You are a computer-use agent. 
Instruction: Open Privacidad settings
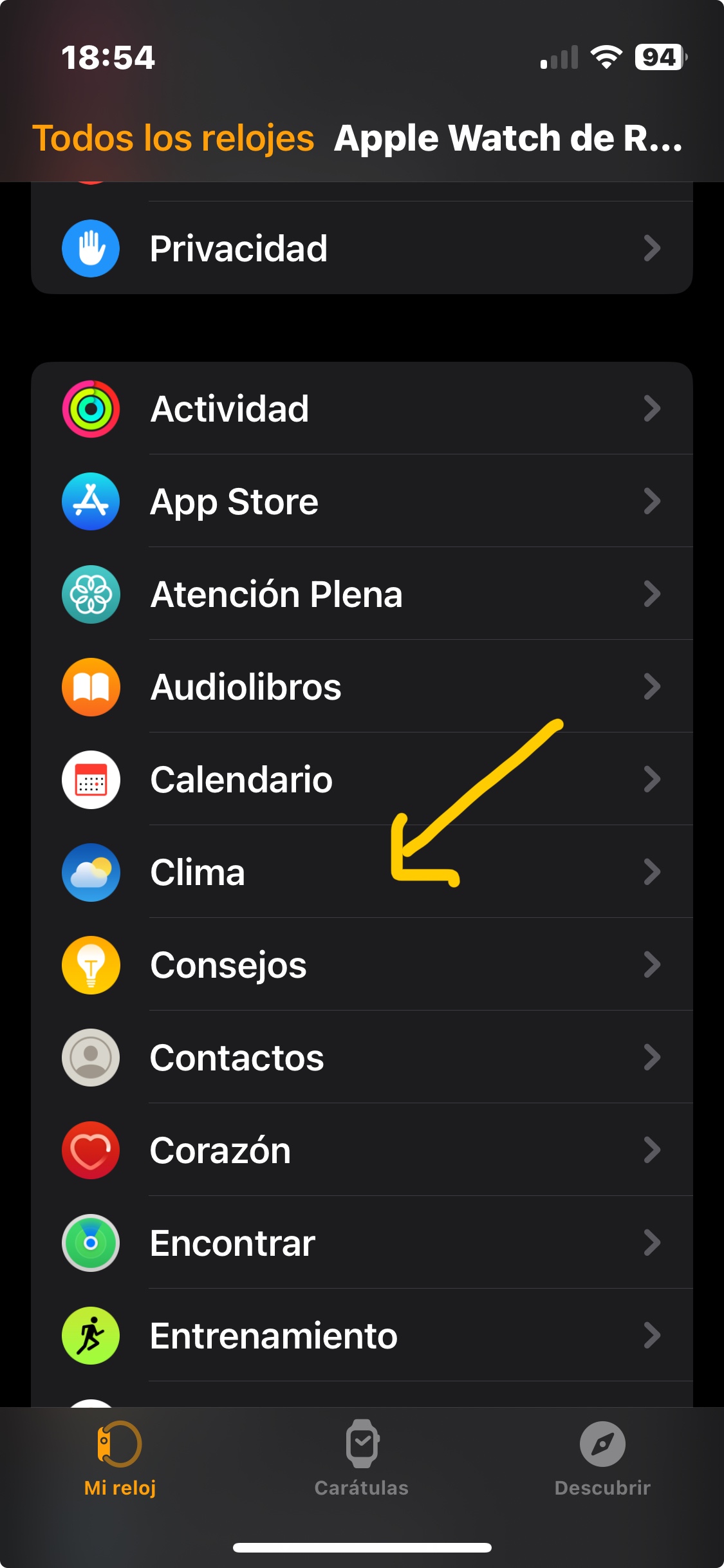pos(362,248)
